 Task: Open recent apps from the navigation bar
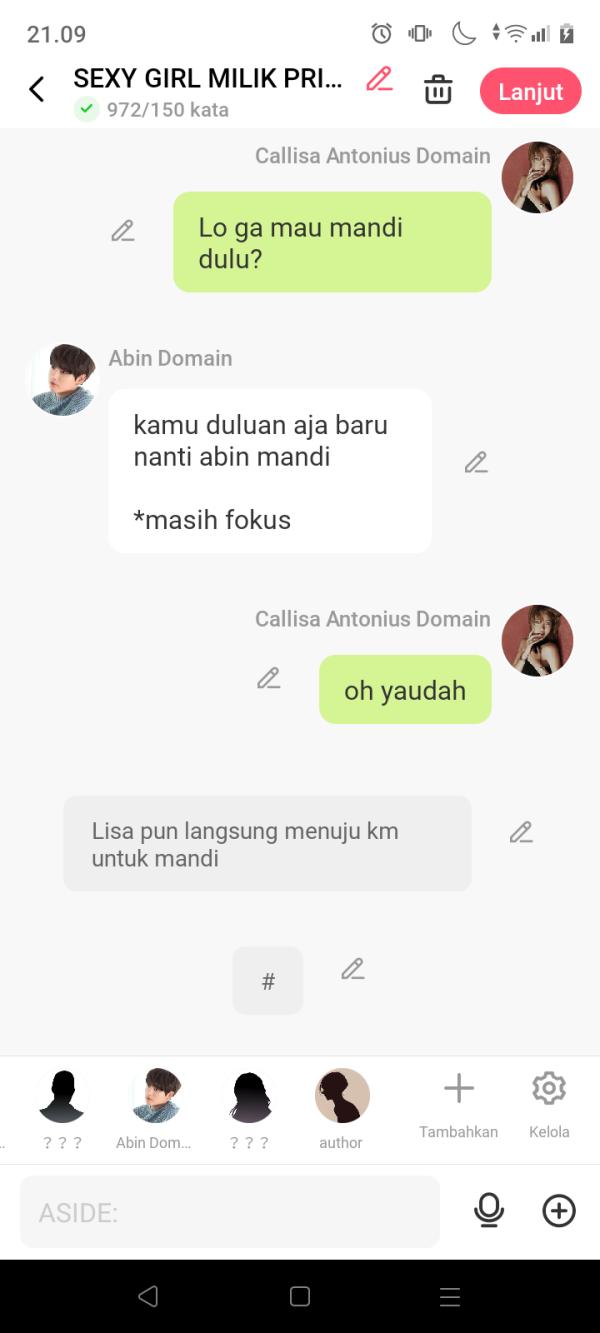coord(450,1297)
